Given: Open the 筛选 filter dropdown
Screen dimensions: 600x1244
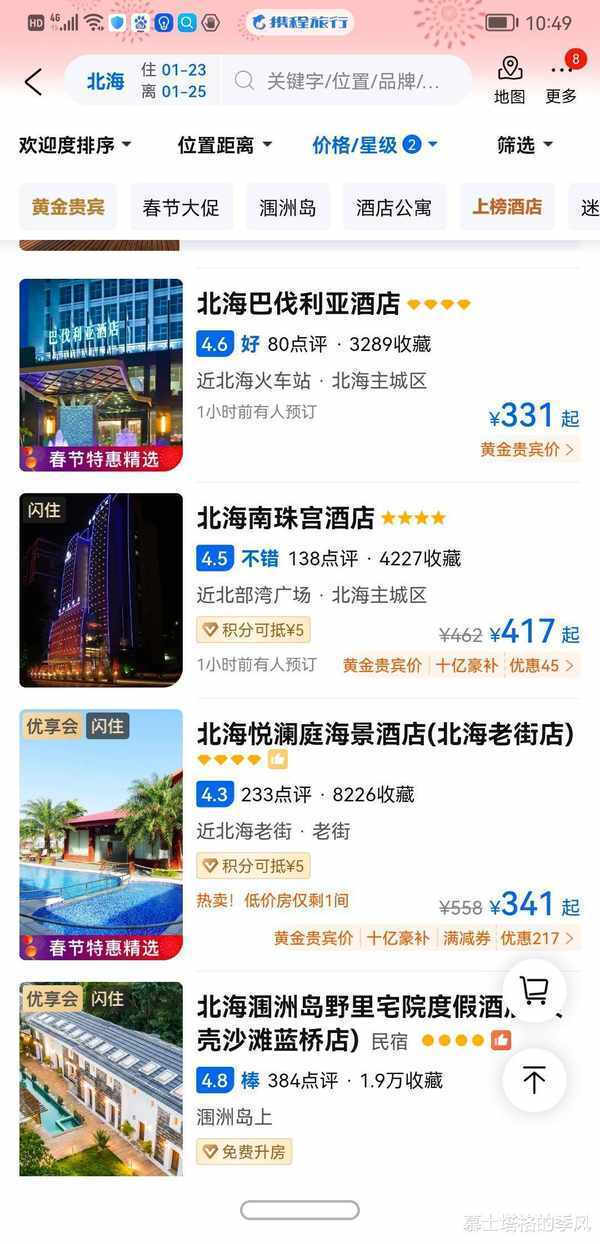Looking at the screenshot, I should 525,145.
